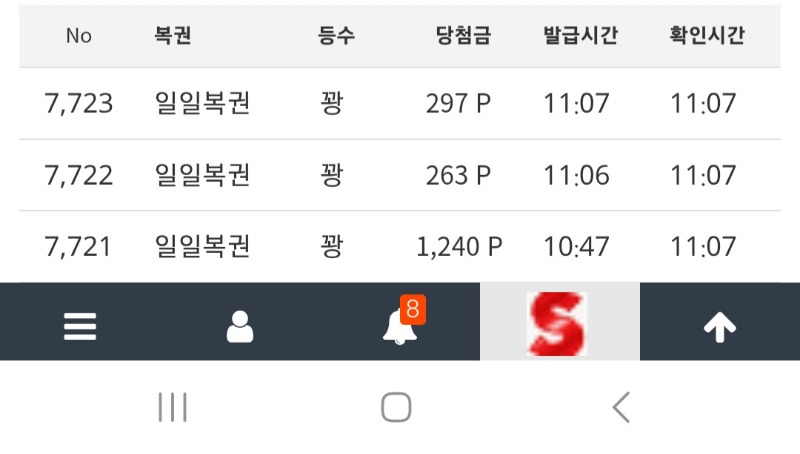The height and width of the screenshot is (454, 800).
Task: Open the hamburger menu
Action: click(x=80, y=326)
